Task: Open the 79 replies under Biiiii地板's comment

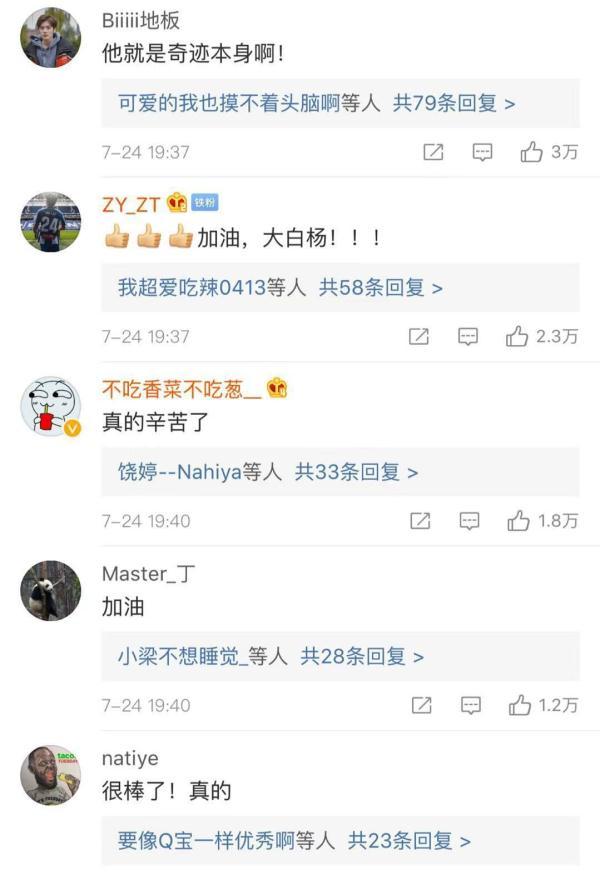Action: pos(454,103)
